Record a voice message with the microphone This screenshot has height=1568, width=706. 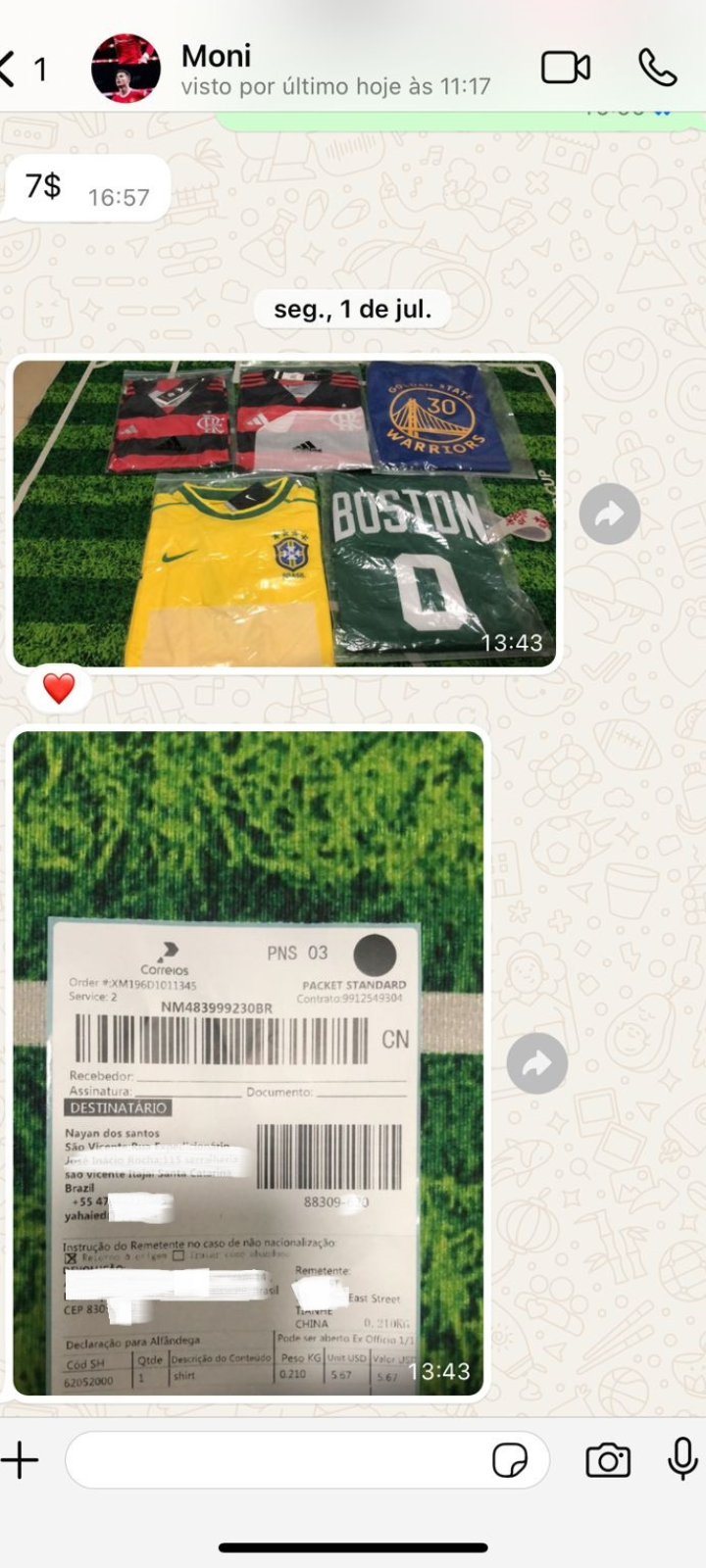coord(682,1460)
